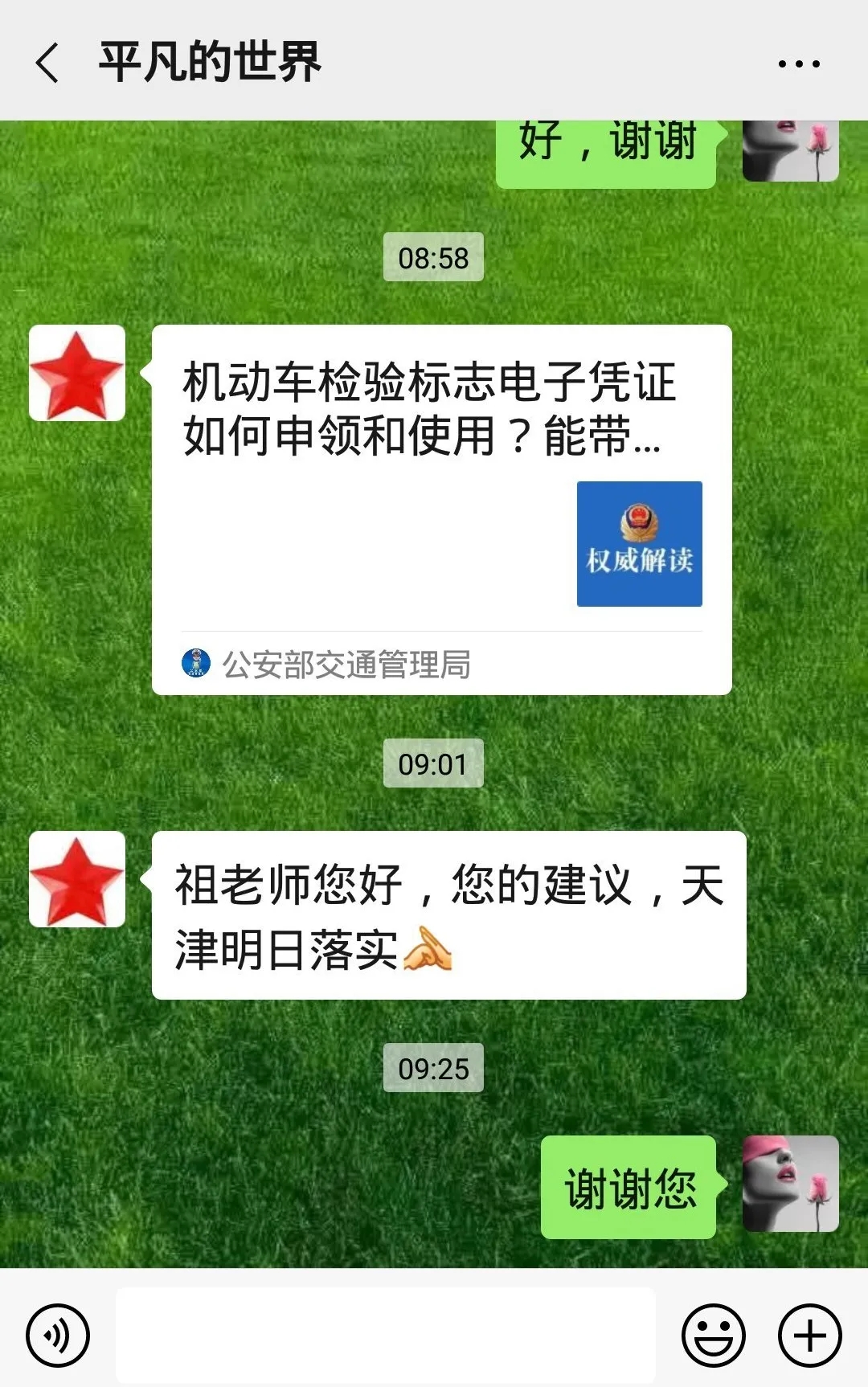Go back from the 平凡的世界 chat
The width and height of the screenshot is (868, 1387).
point(48,63)
